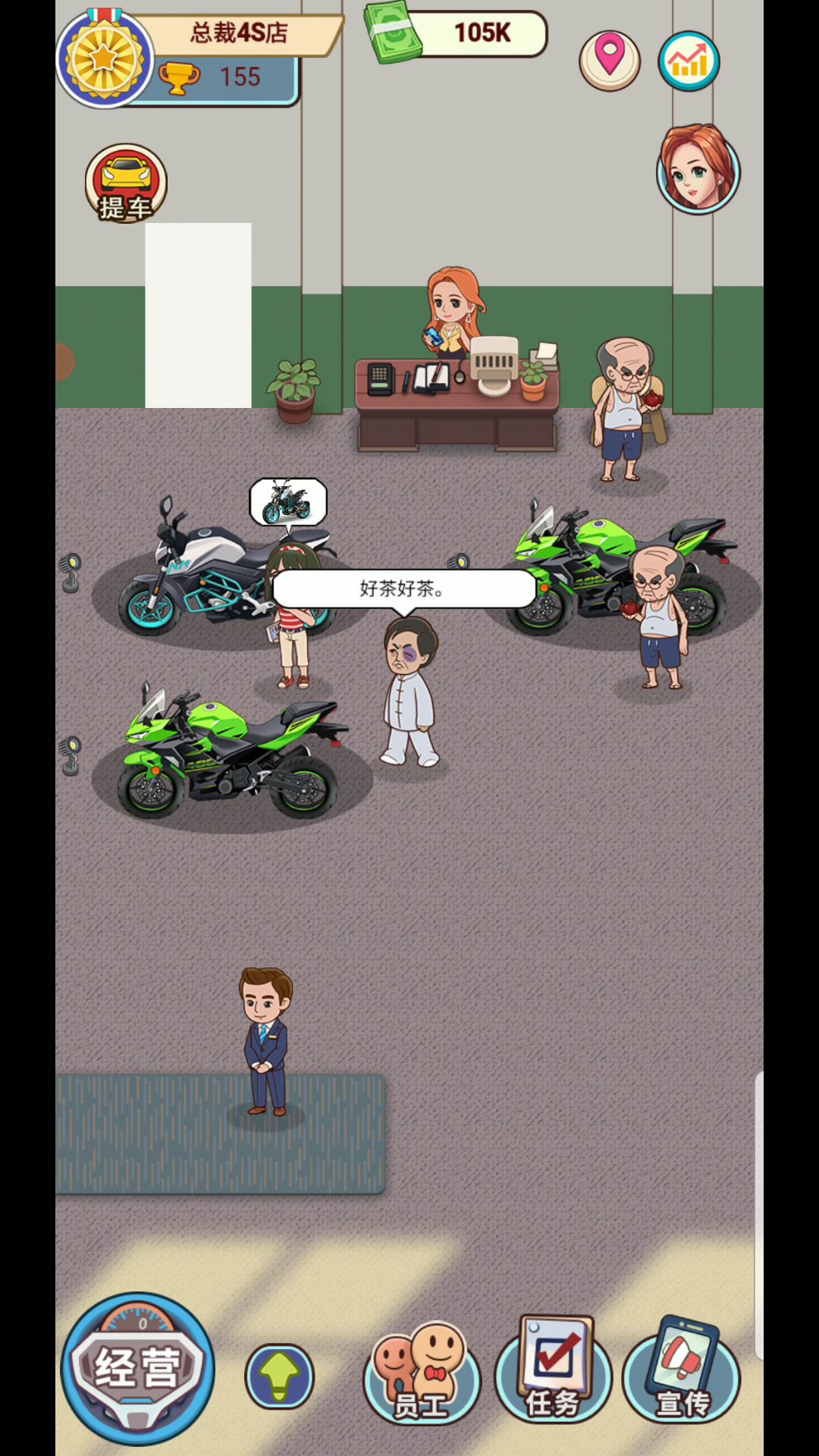
Task: Tap the 105K cash balance
Action: coord(457,33)
